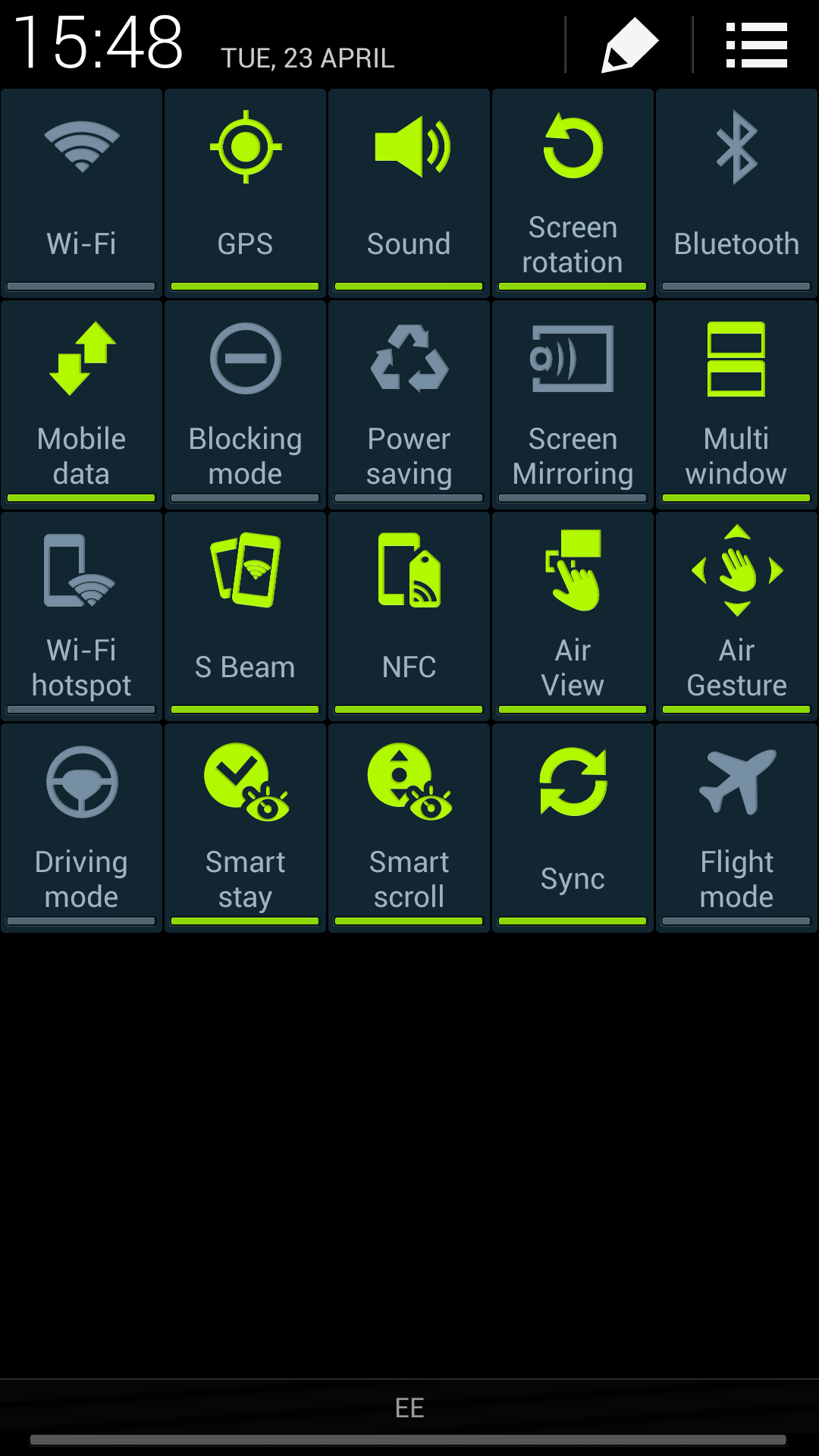Enable Blocking mode
Viewport: 819px width, 1456px height.
(246, 403)
